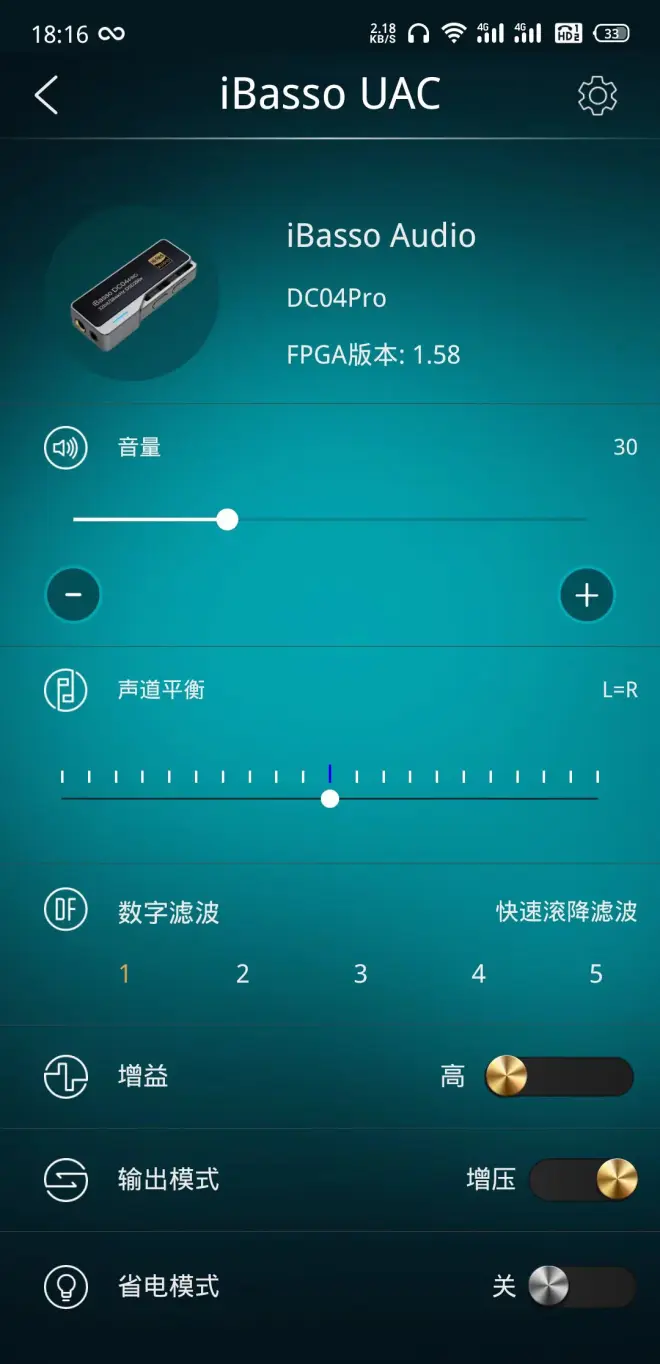
Task: Tap the channel balance slider
Action: pyautogui.click(x=330, y=798)
